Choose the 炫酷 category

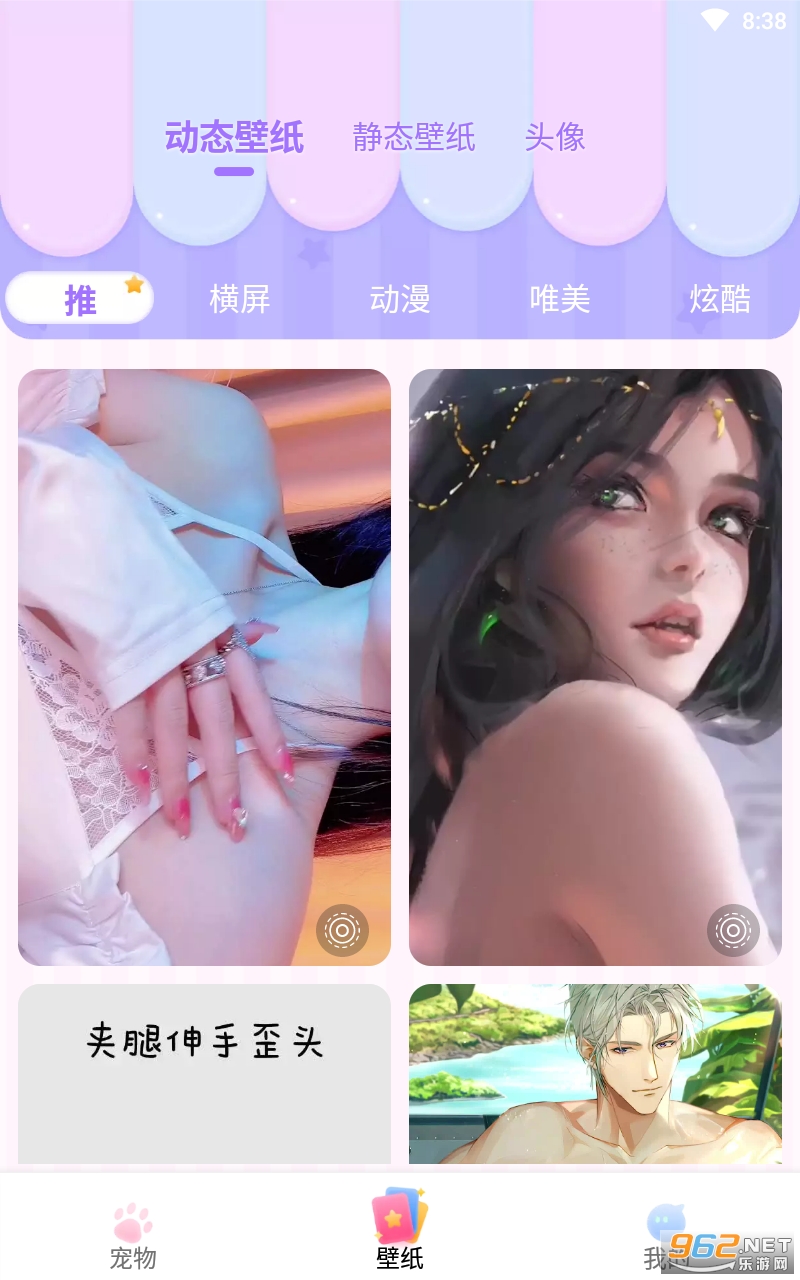pos(719,299)
